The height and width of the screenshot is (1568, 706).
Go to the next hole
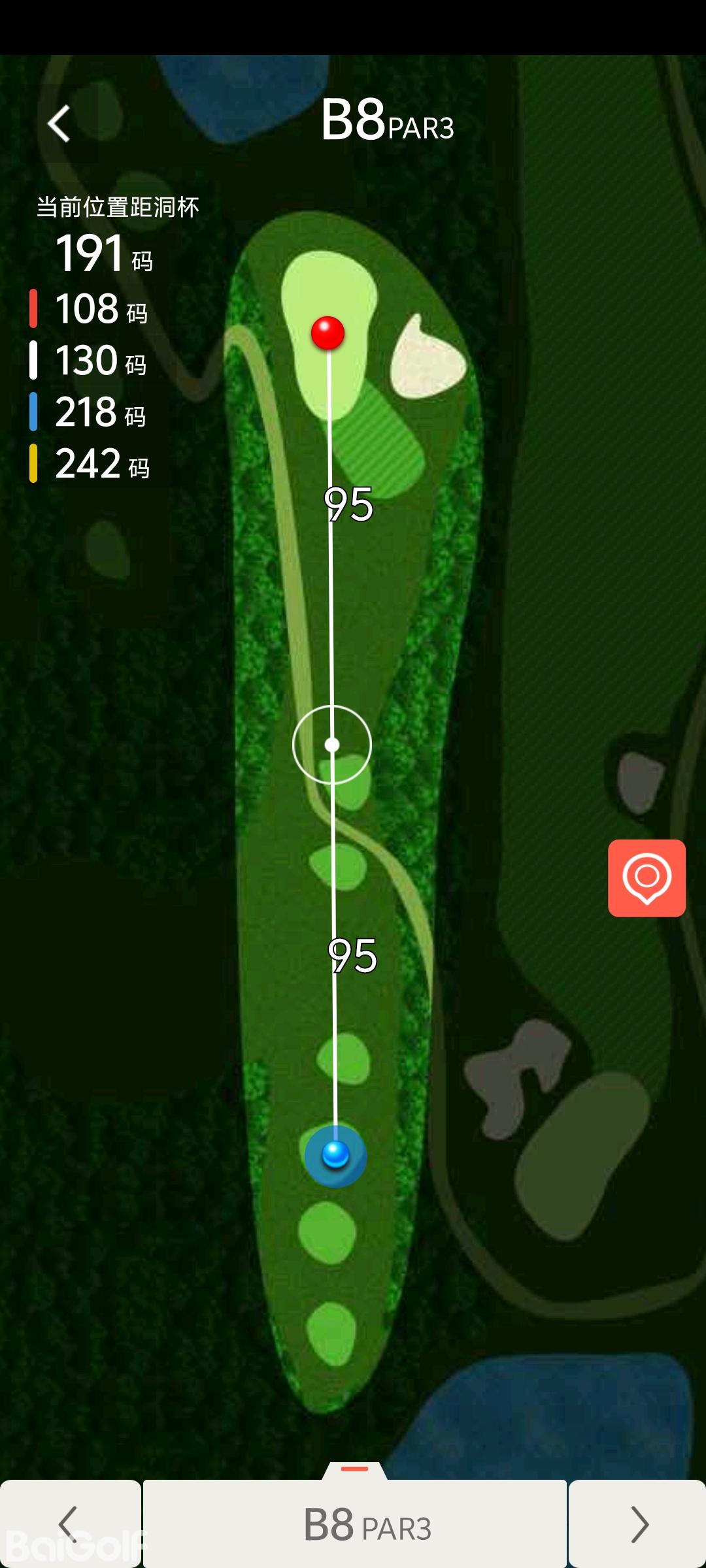coord(637,1524)
